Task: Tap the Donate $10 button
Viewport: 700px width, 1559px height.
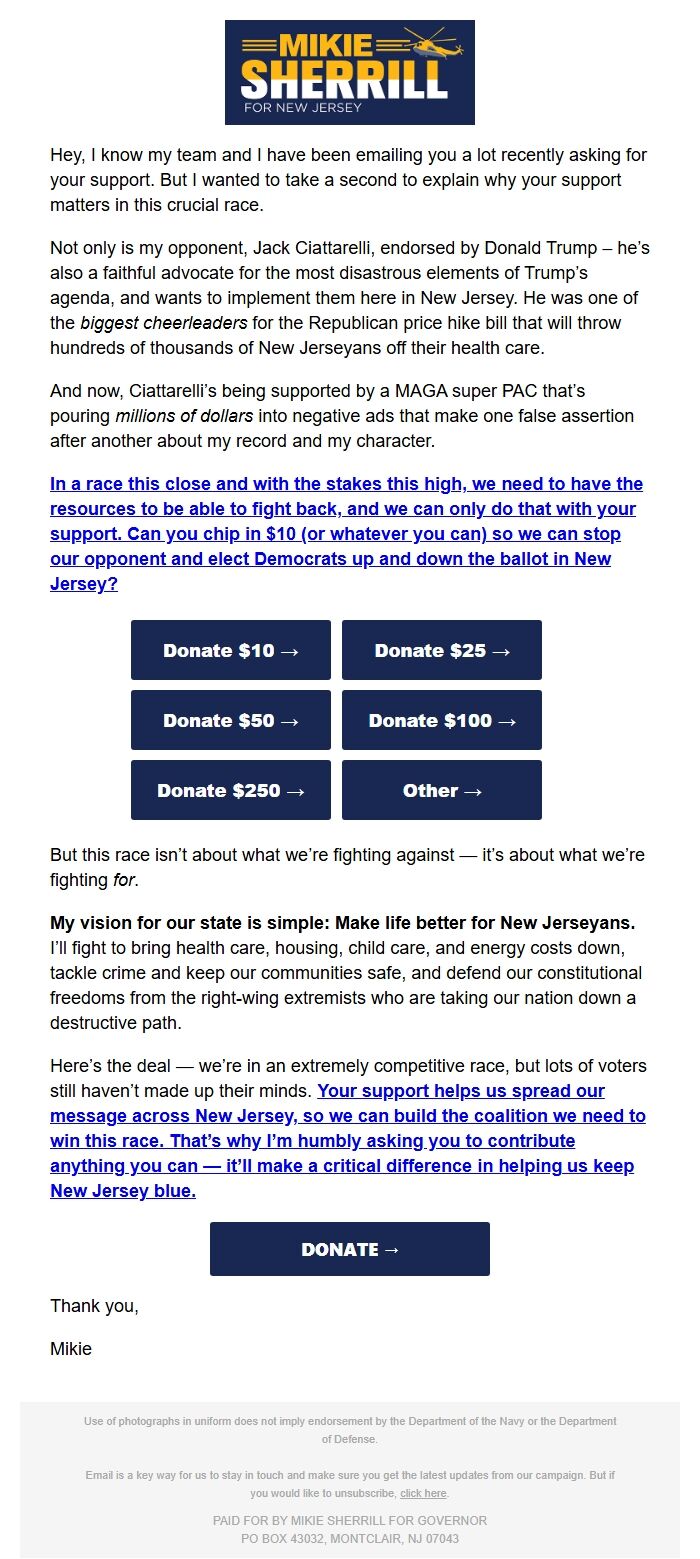Action: [231, 650]
